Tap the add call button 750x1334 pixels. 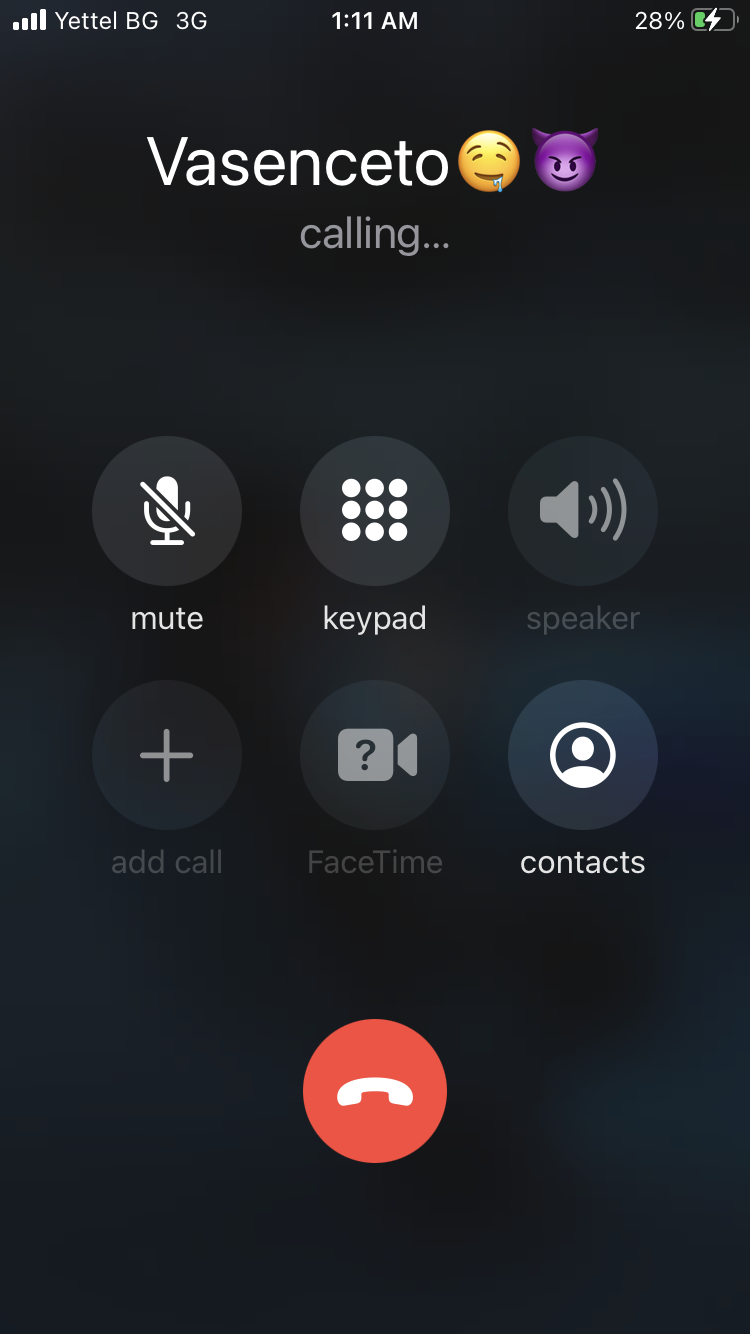pos(167,754)
